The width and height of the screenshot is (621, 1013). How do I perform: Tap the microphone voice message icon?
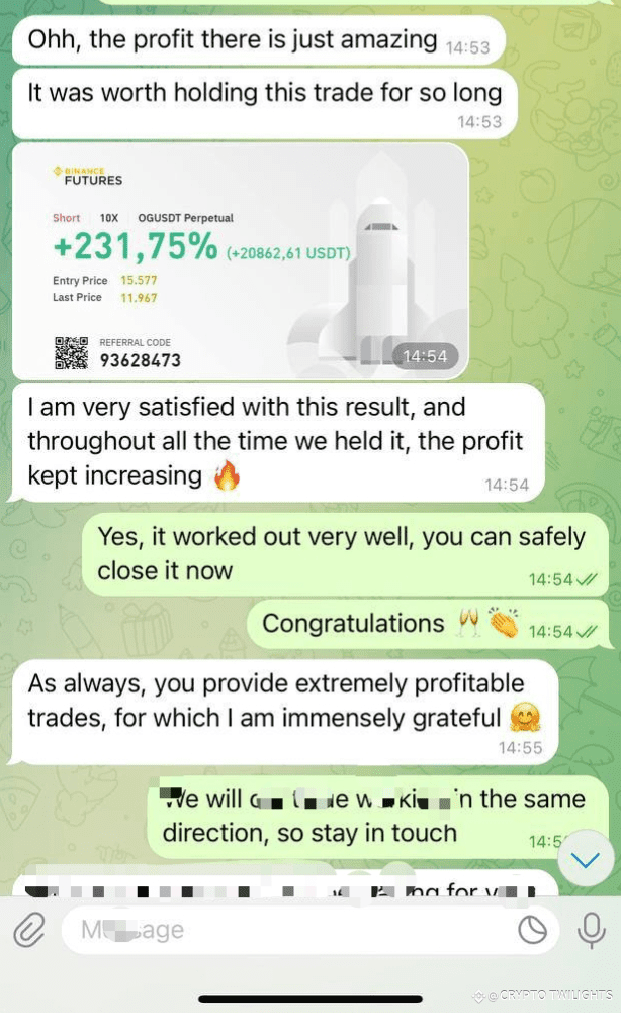click(592, 931)
